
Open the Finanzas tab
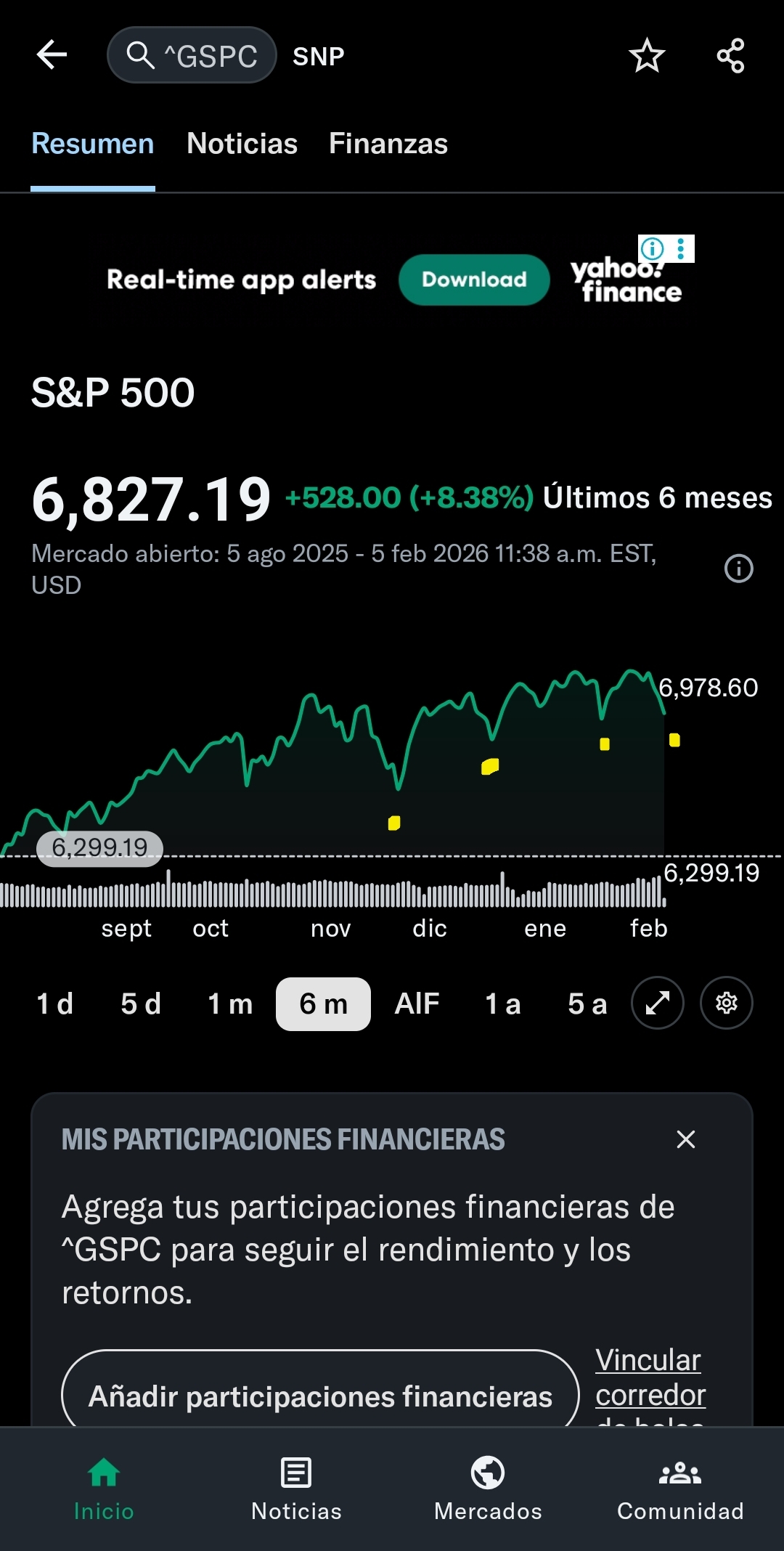[388, 143]
